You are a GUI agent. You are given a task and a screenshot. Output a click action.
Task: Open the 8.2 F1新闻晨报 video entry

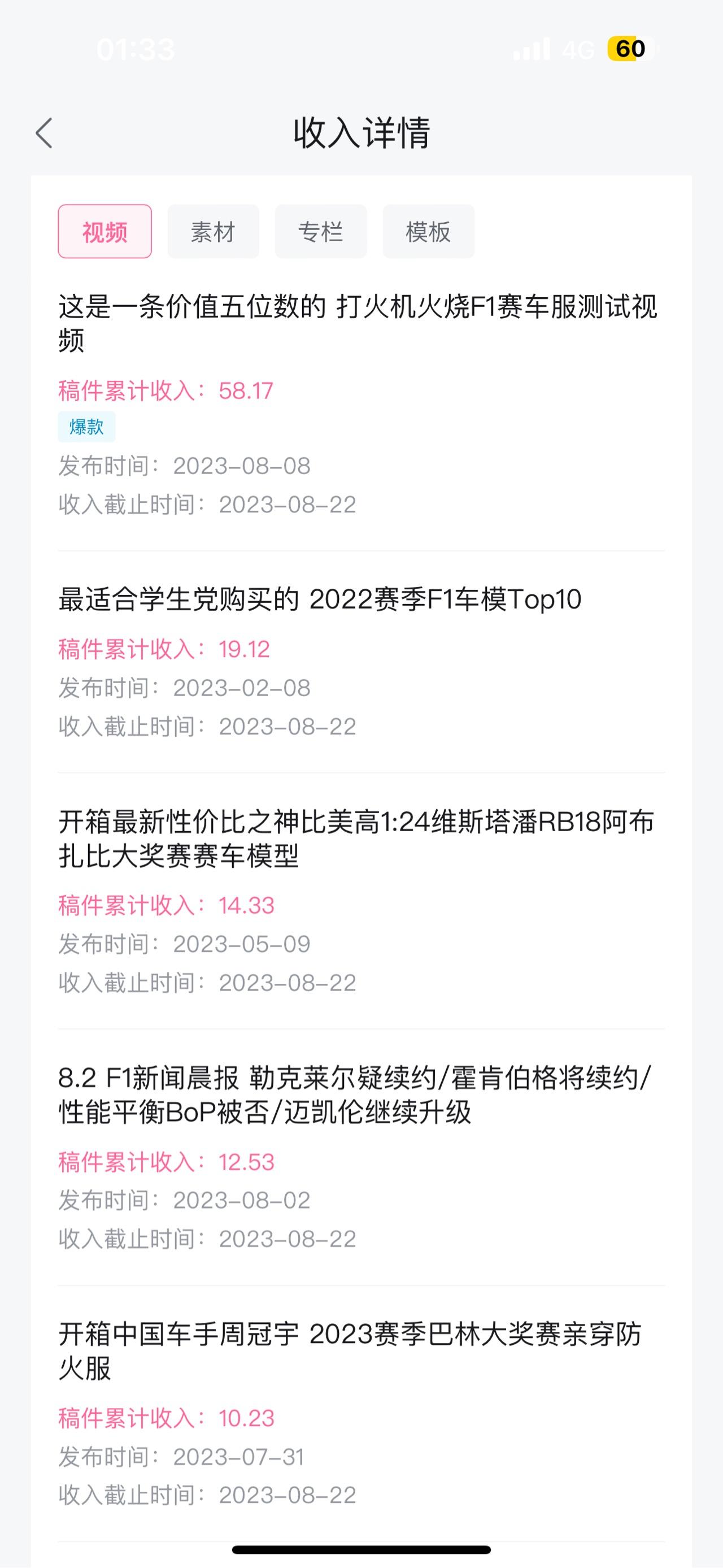pyautogui.click(x=355, y=1095)
